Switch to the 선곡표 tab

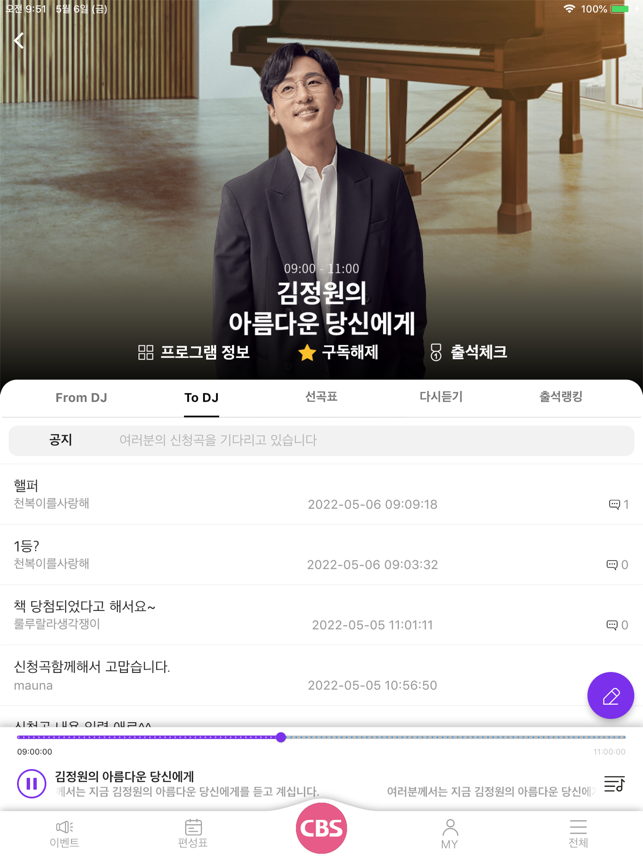321,397
